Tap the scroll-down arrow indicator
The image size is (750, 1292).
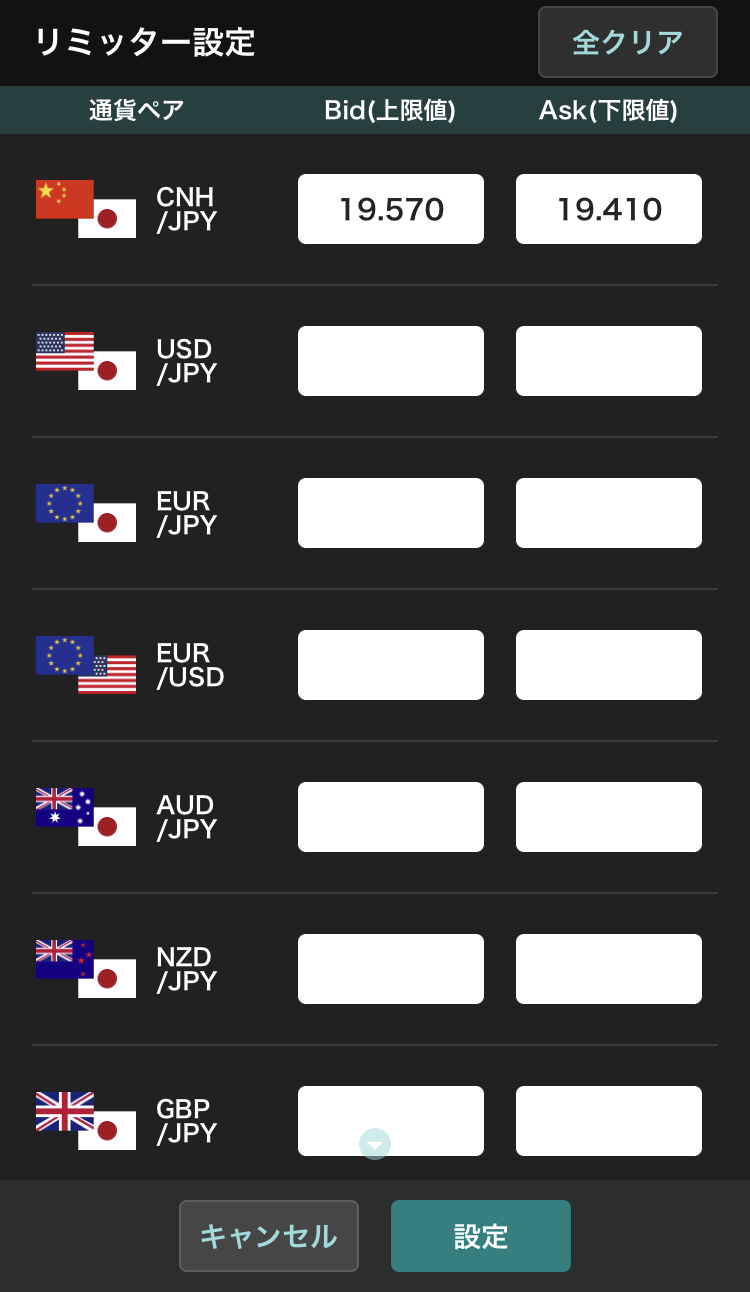point(375,1144)
